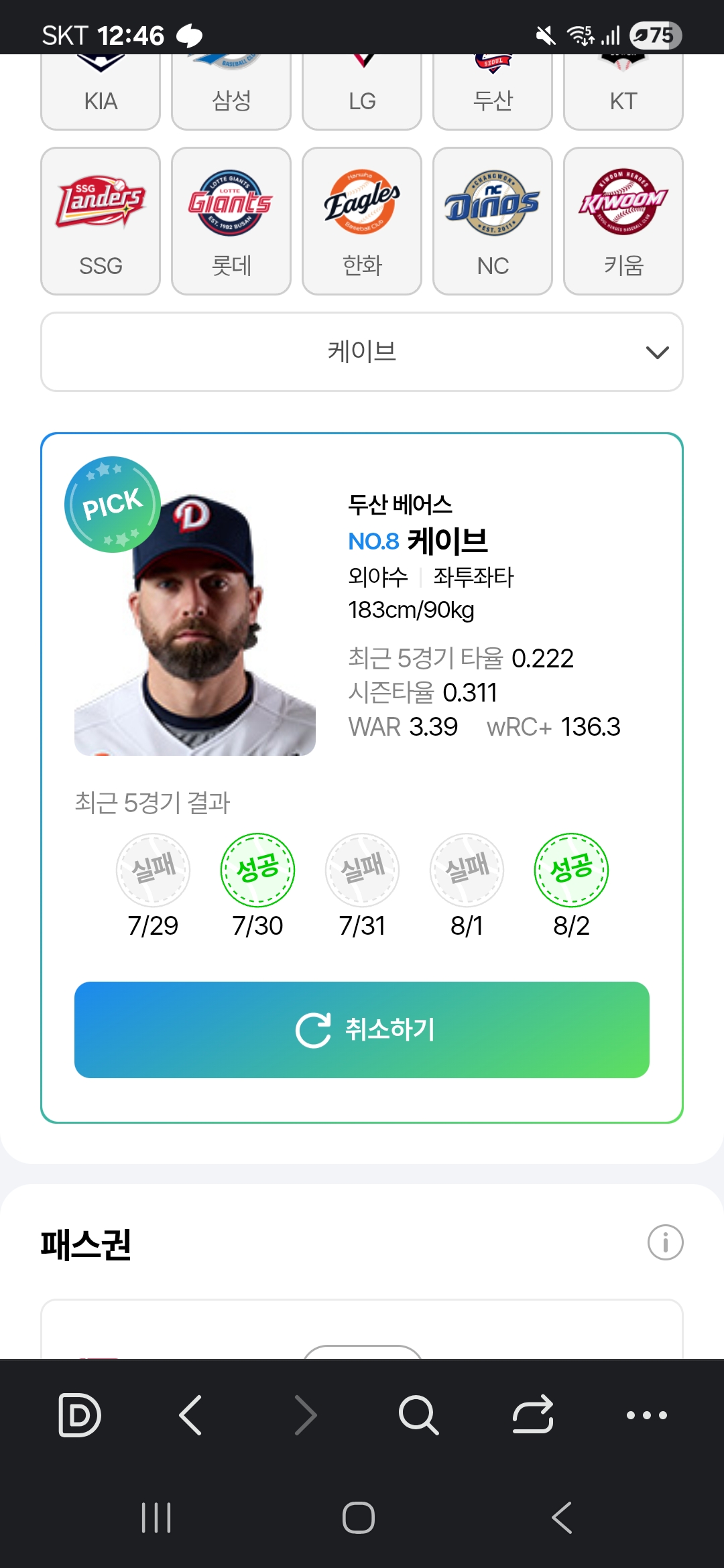Open the system recent apps view
This screenshot has height=1568, width=724.
click(156, 1518)
